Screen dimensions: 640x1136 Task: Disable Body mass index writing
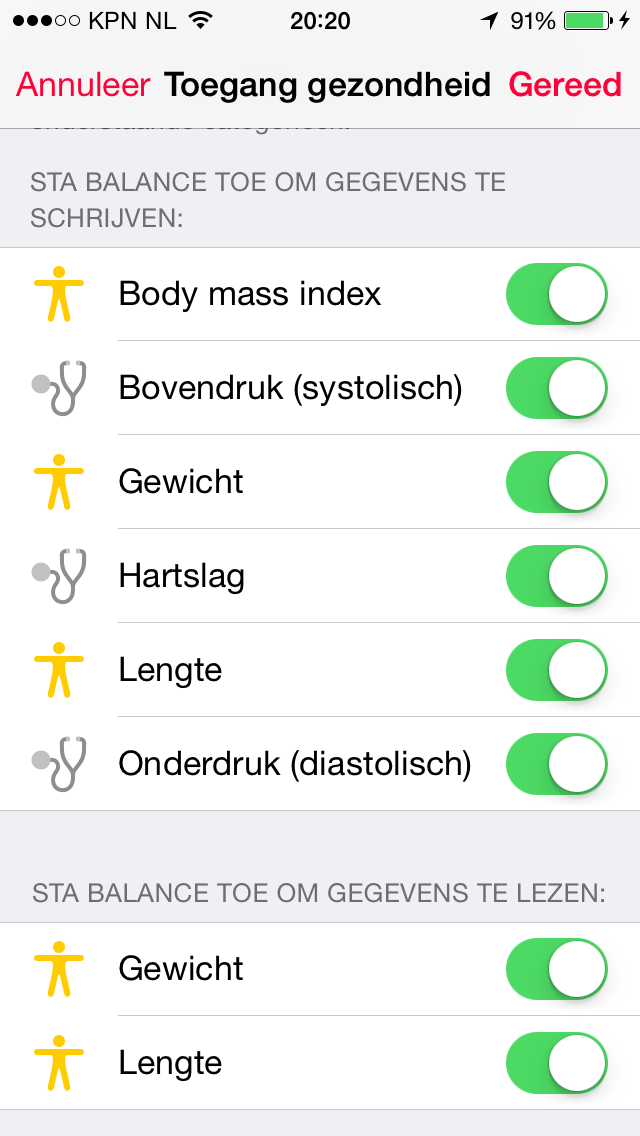[x=557, y=293]
